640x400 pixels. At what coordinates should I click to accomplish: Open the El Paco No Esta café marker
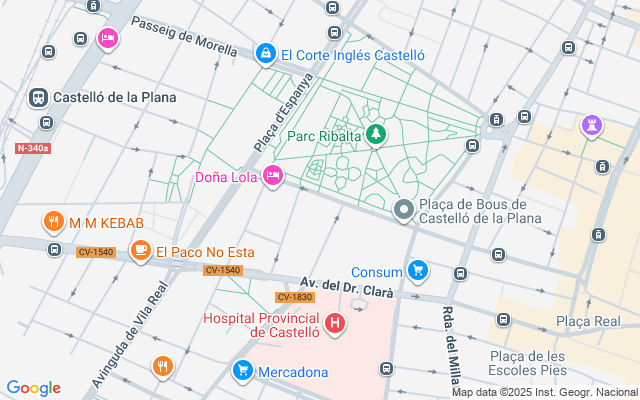(141, 251)
